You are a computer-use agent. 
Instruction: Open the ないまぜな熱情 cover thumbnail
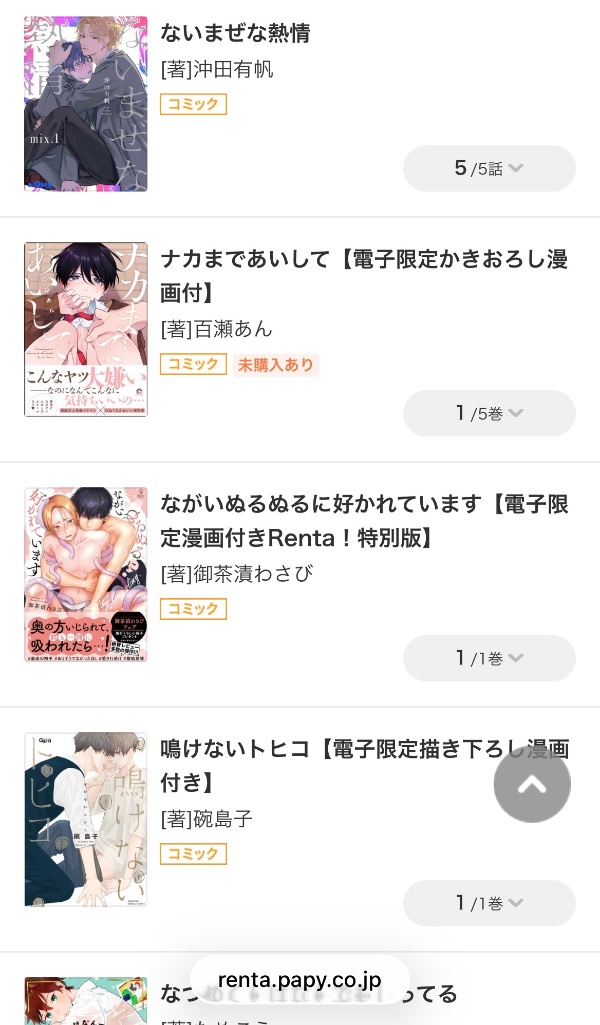tap(86, 103)
